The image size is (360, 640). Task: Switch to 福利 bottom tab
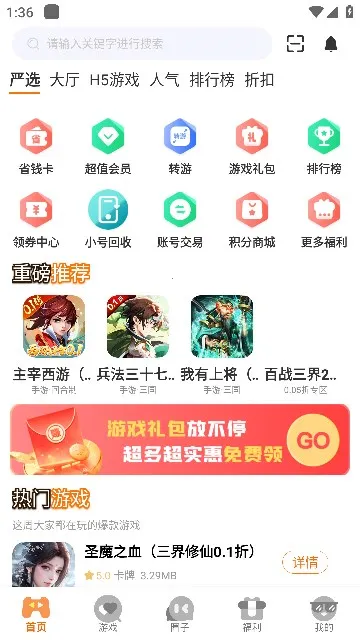251,614
